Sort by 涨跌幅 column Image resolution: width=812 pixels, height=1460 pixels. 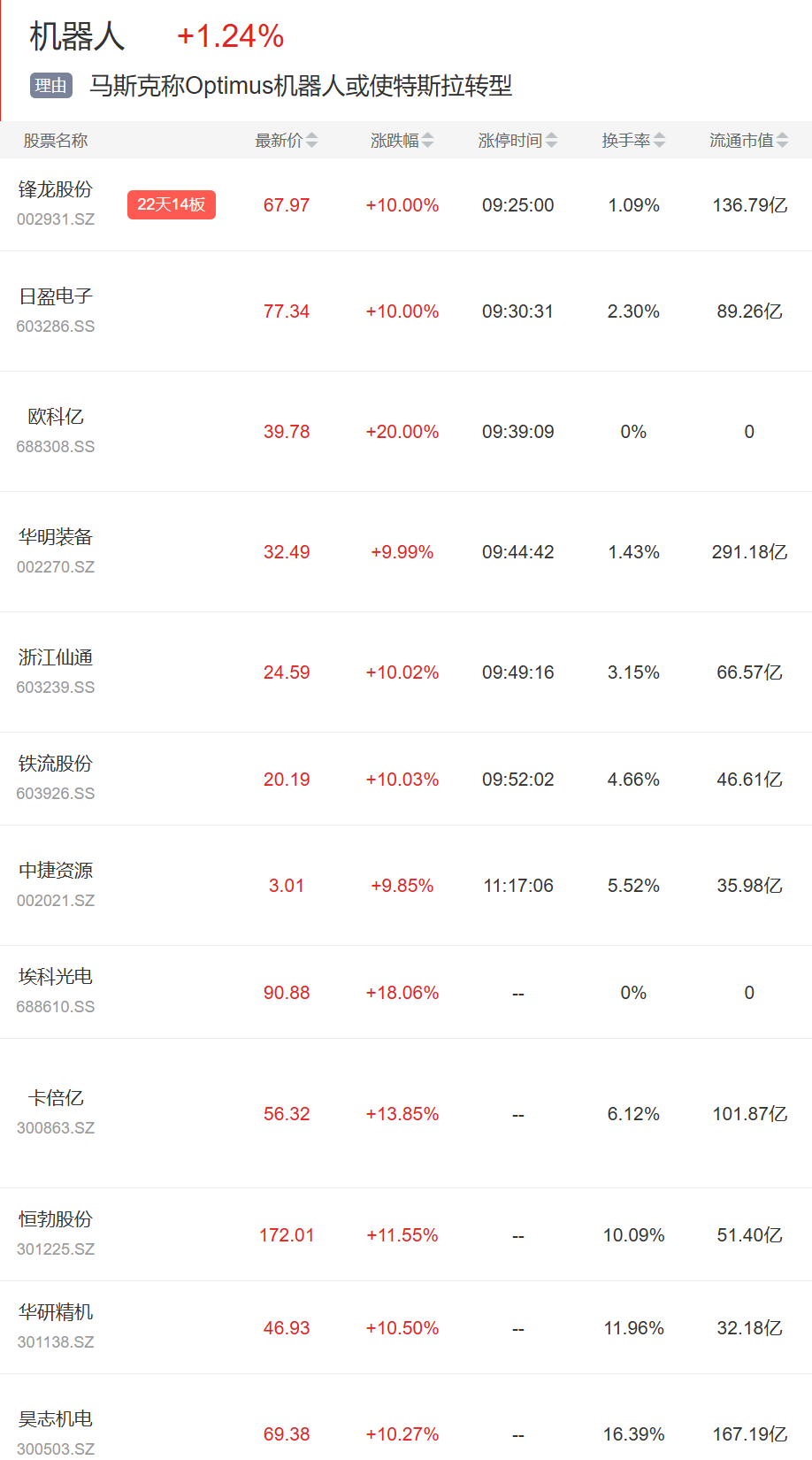click(402, 141)
